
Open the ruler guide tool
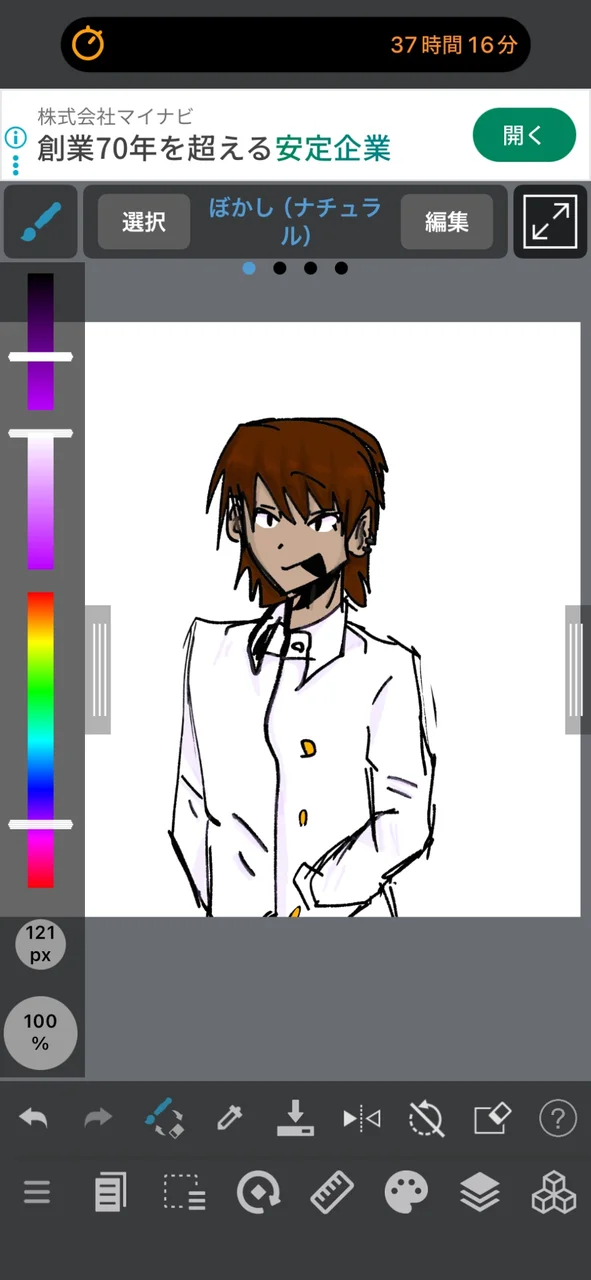(x=332, y=1192)
